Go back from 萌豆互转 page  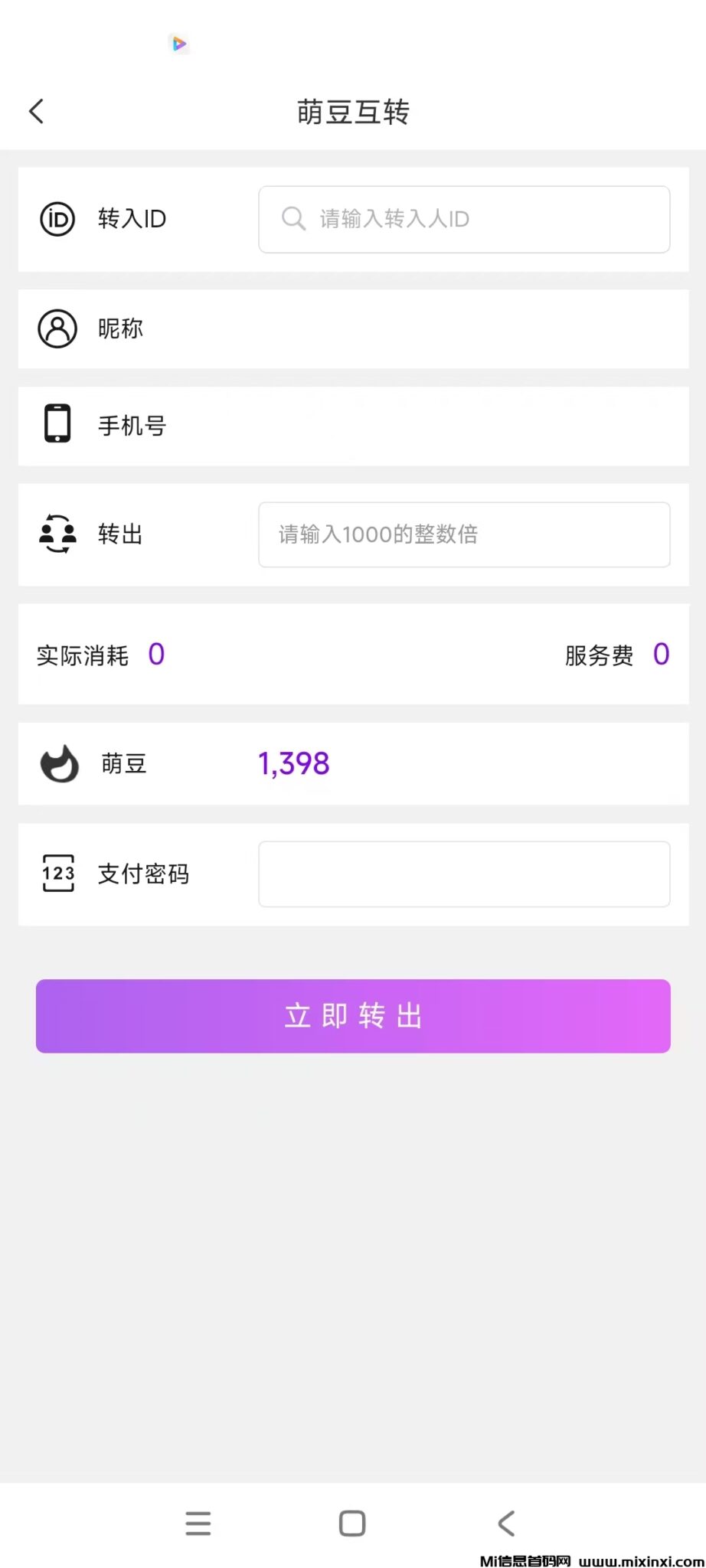click(36, 112)
